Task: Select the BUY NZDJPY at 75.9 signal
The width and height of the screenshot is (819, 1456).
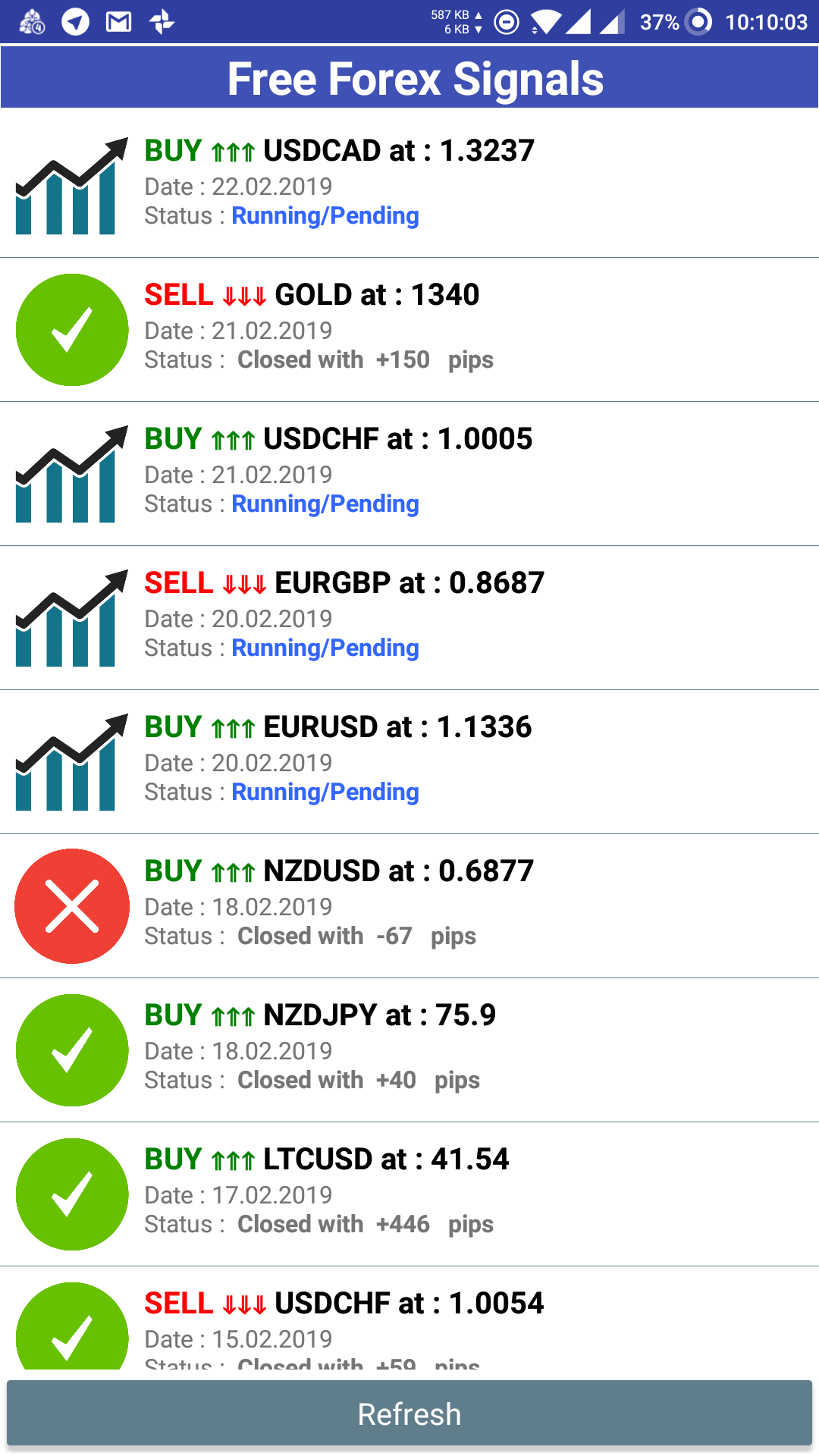Action: coord(409,1050)
